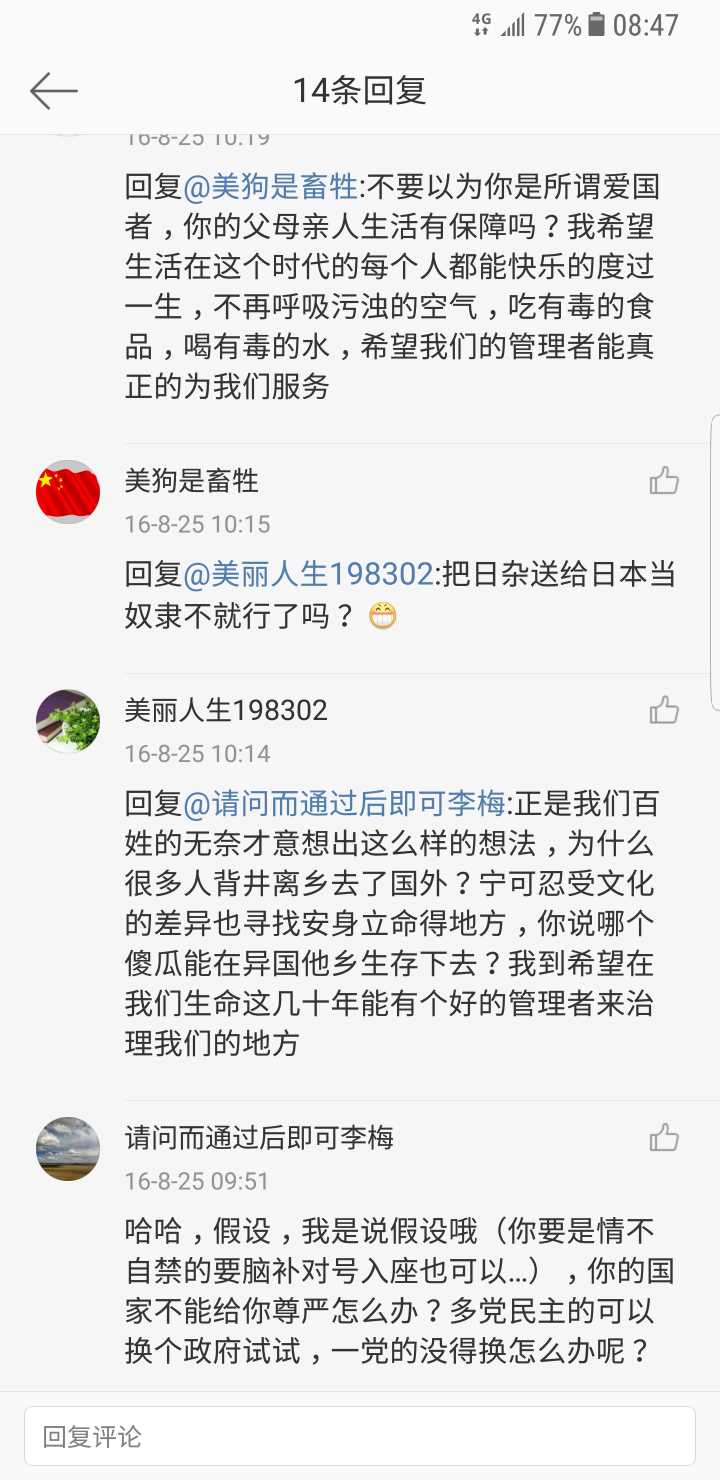Open 请问而通过后即可李梅's landscape avatar profile
Viewport: 720px width, 1480px height.
[68, 1149]
